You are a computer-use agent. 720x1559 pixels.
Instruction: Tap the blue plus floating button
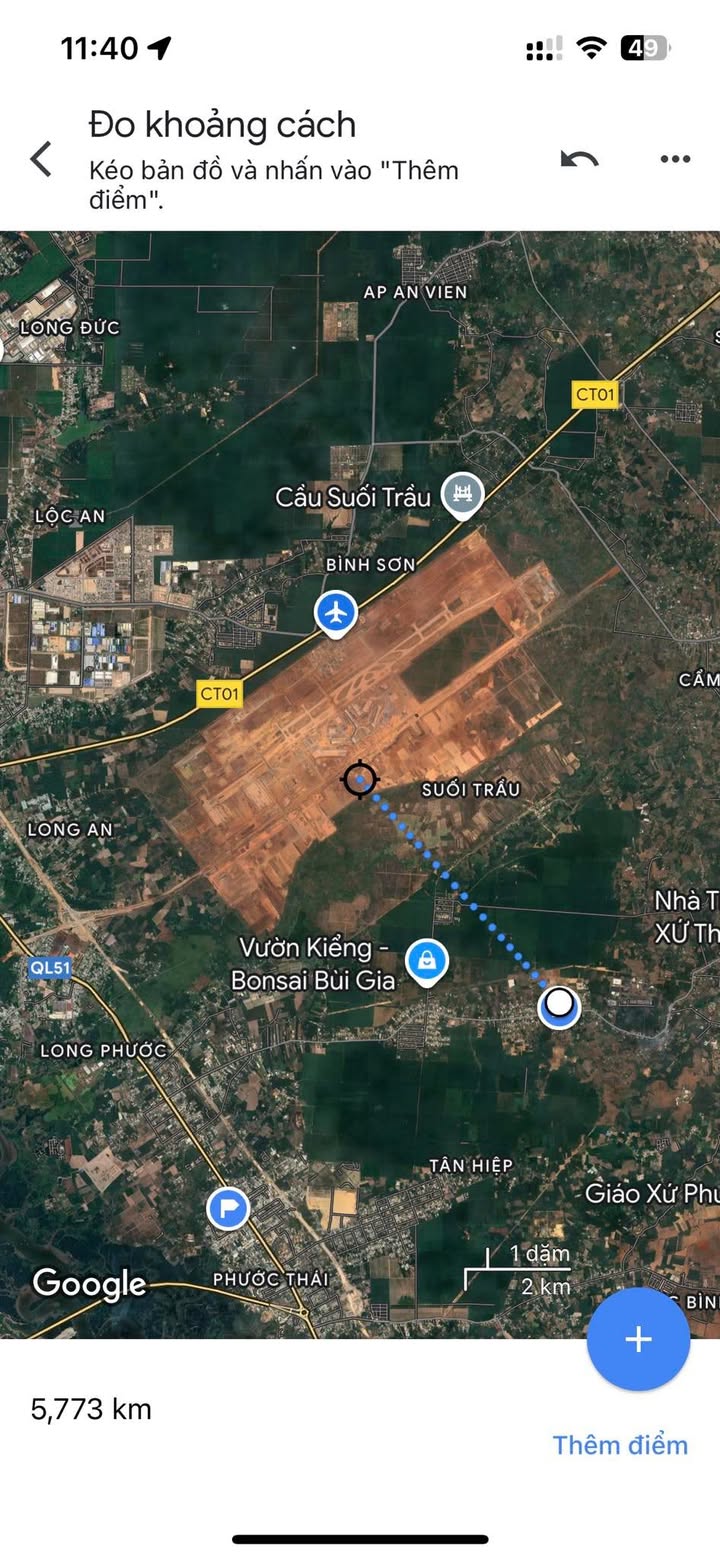638,1339
